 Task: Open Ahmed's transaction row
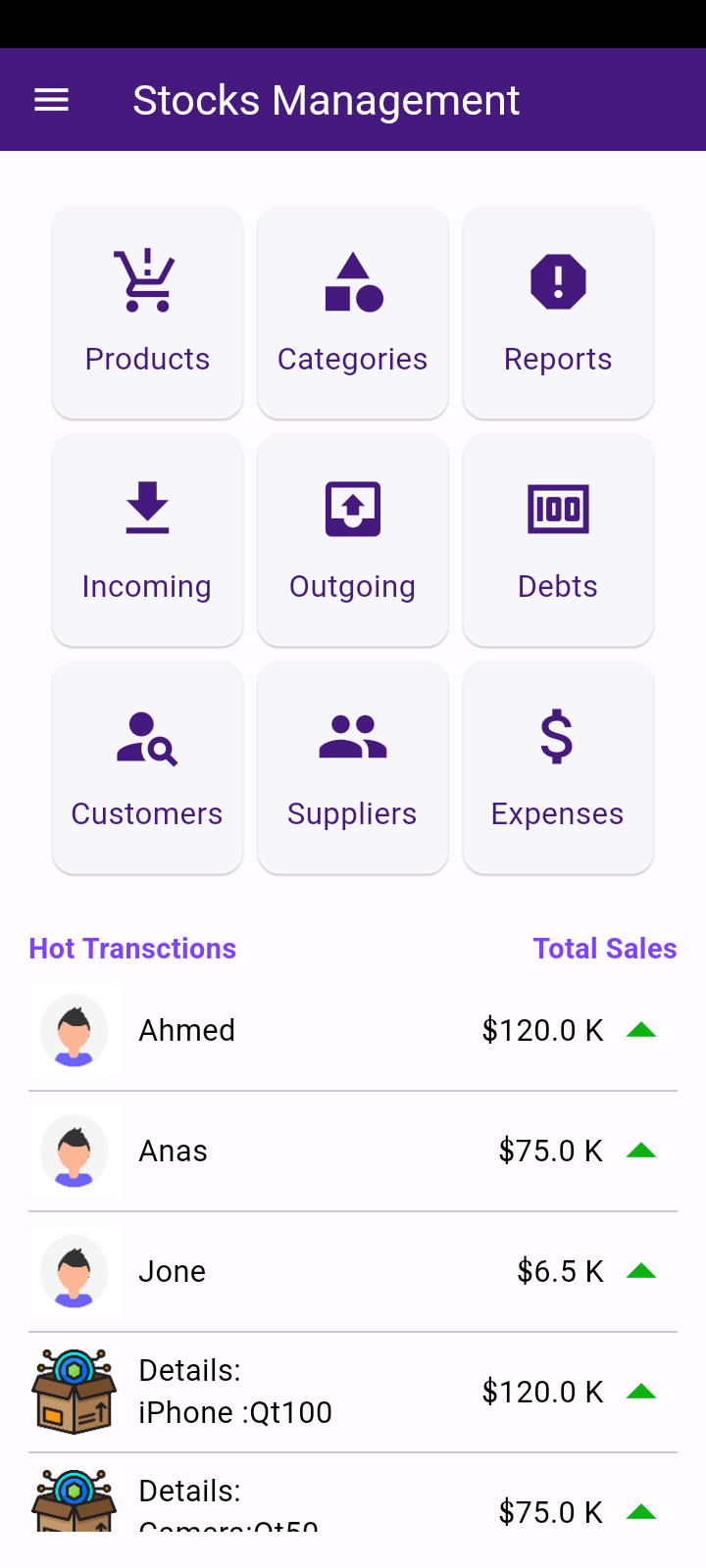[x=353, y=1031]
